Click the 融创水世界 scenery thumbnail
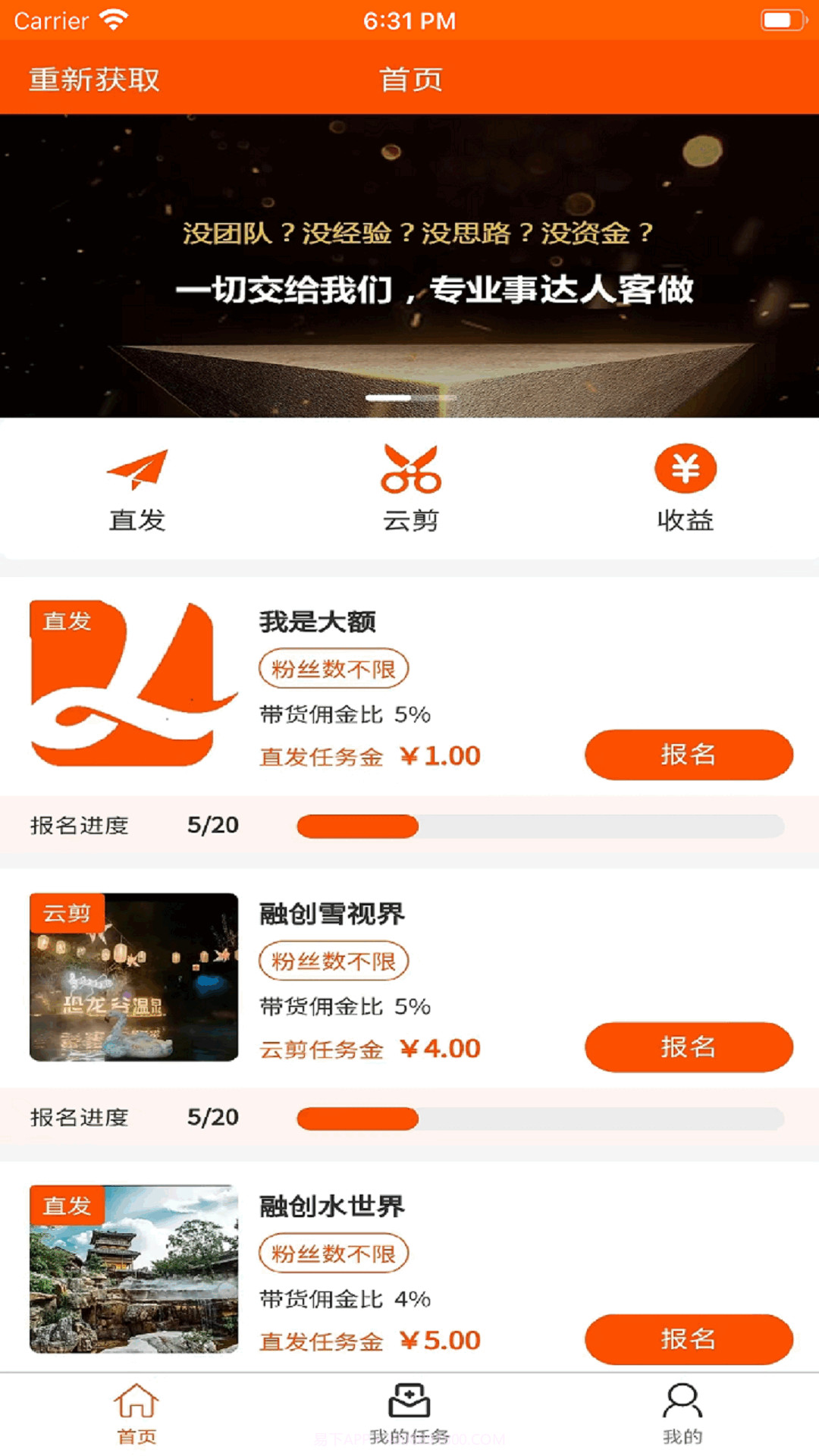Viewport: 819px width, 1456px height. (x=133, y=1273)
